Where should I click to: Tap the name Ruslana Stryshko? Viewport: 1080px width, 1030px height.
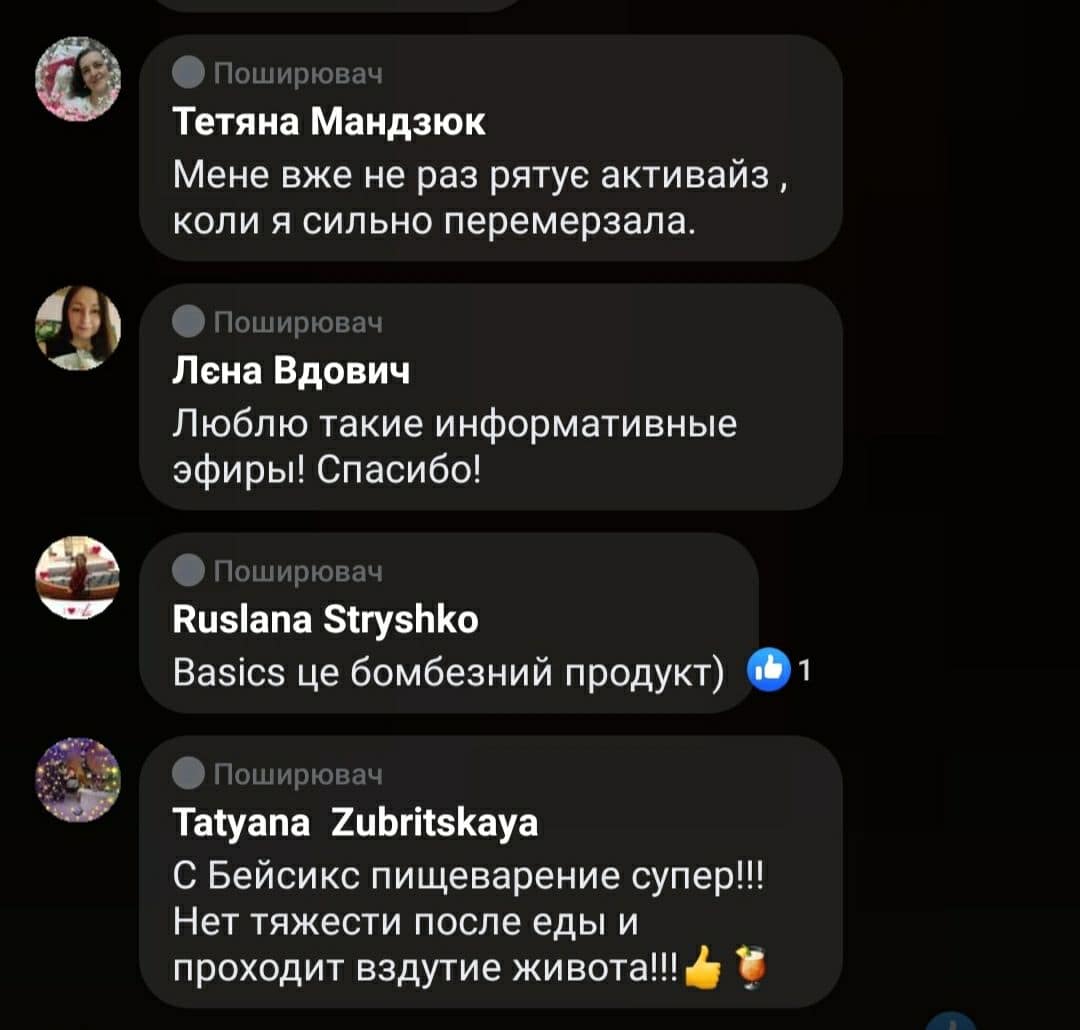325,621
